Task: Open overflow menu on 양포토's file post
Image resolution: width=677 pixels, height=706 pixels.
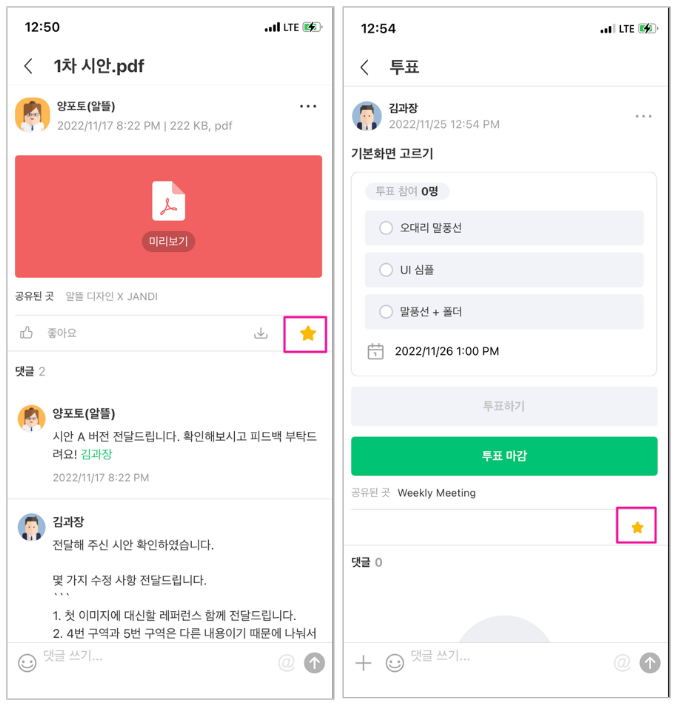Action: 308,106
